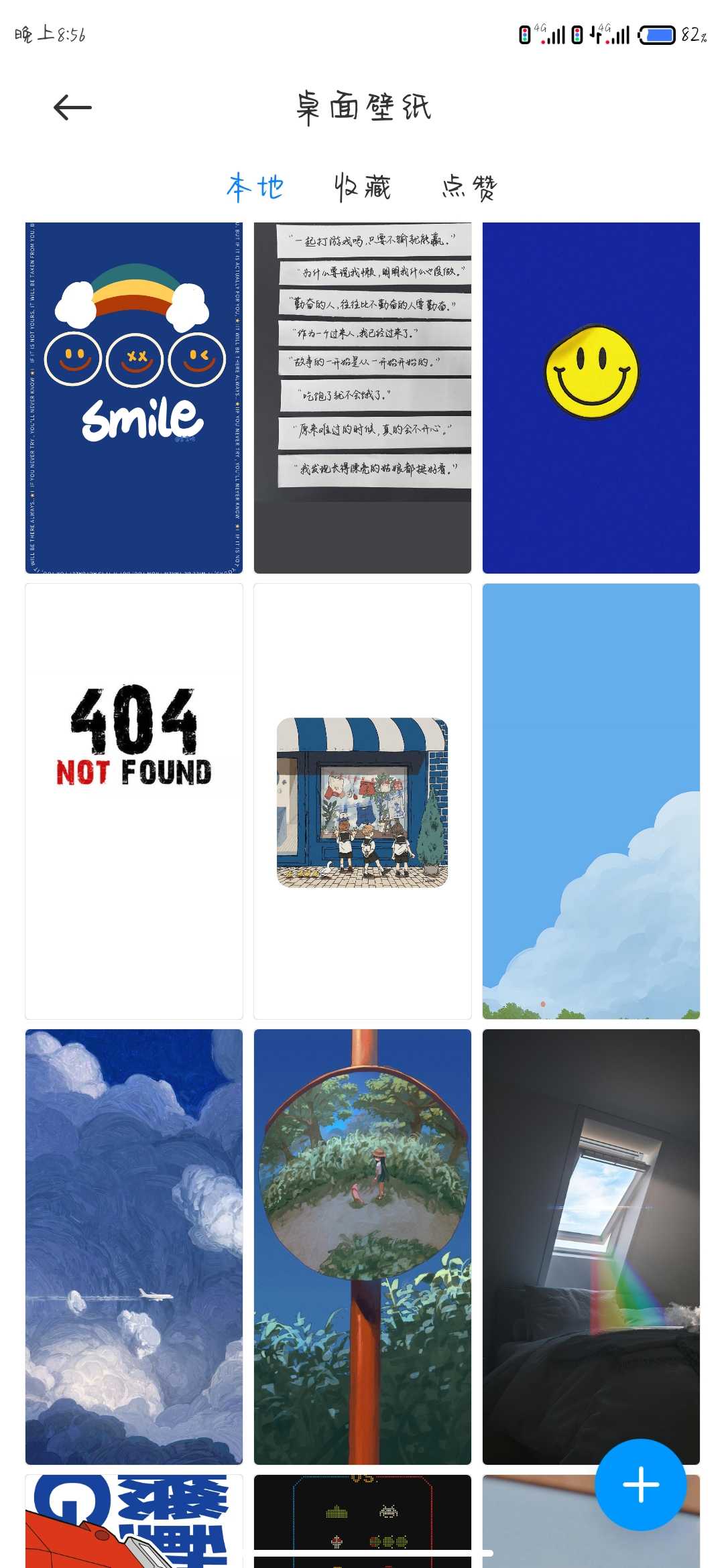Screen dimensions: 724x1568
Task: Go back using the arrow icon
Action: pos(72,107)
